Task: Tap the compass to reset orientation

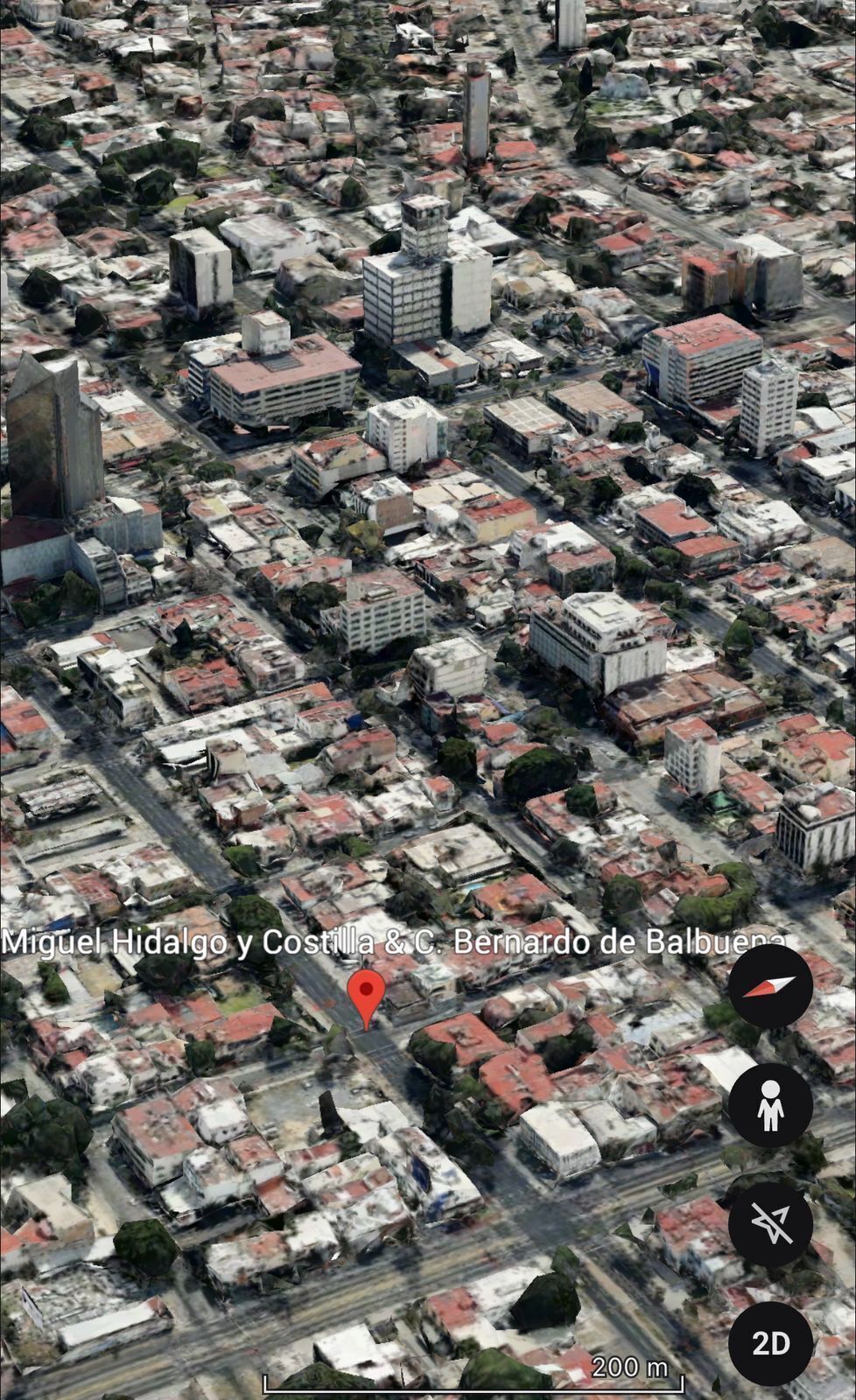Action: coord(770,986)
